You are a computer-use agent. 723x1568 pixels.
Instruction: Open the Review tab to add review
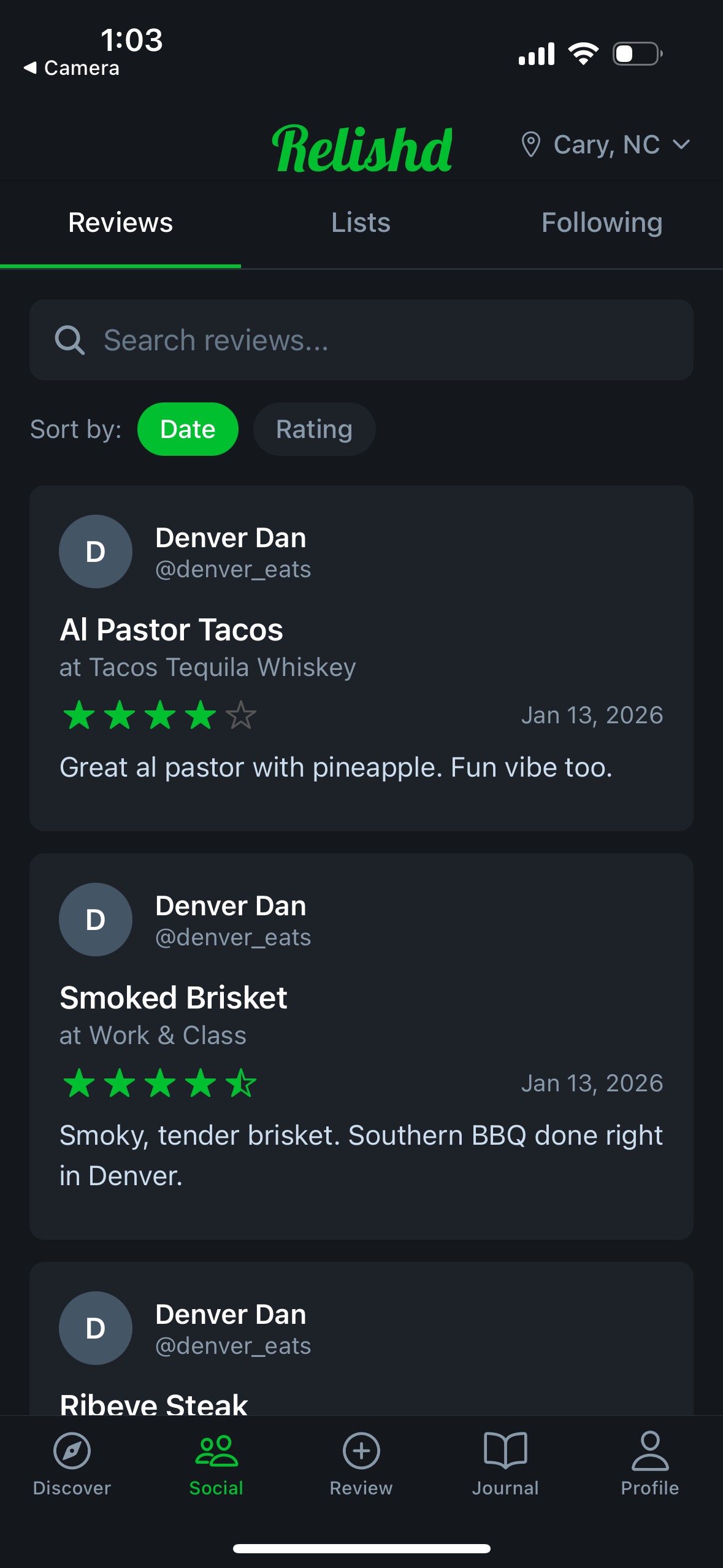pos(361,1462)
